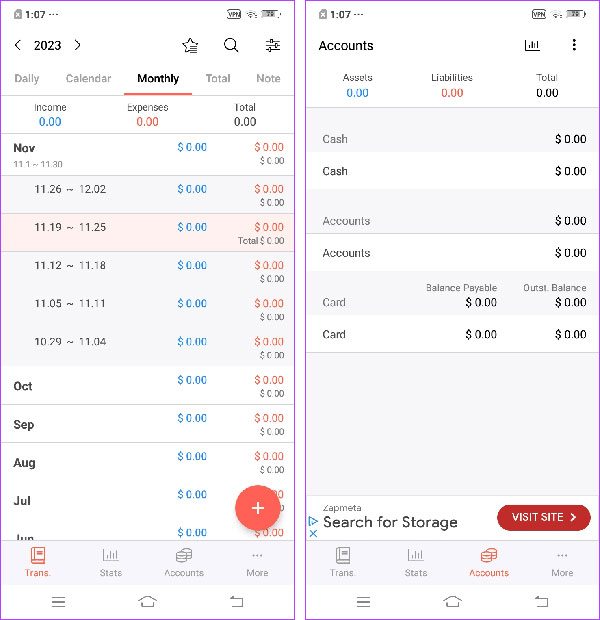The height and width of the screenshot is (620, 600).
Task: Switch to the Daily tab
Action: (27, 78)
